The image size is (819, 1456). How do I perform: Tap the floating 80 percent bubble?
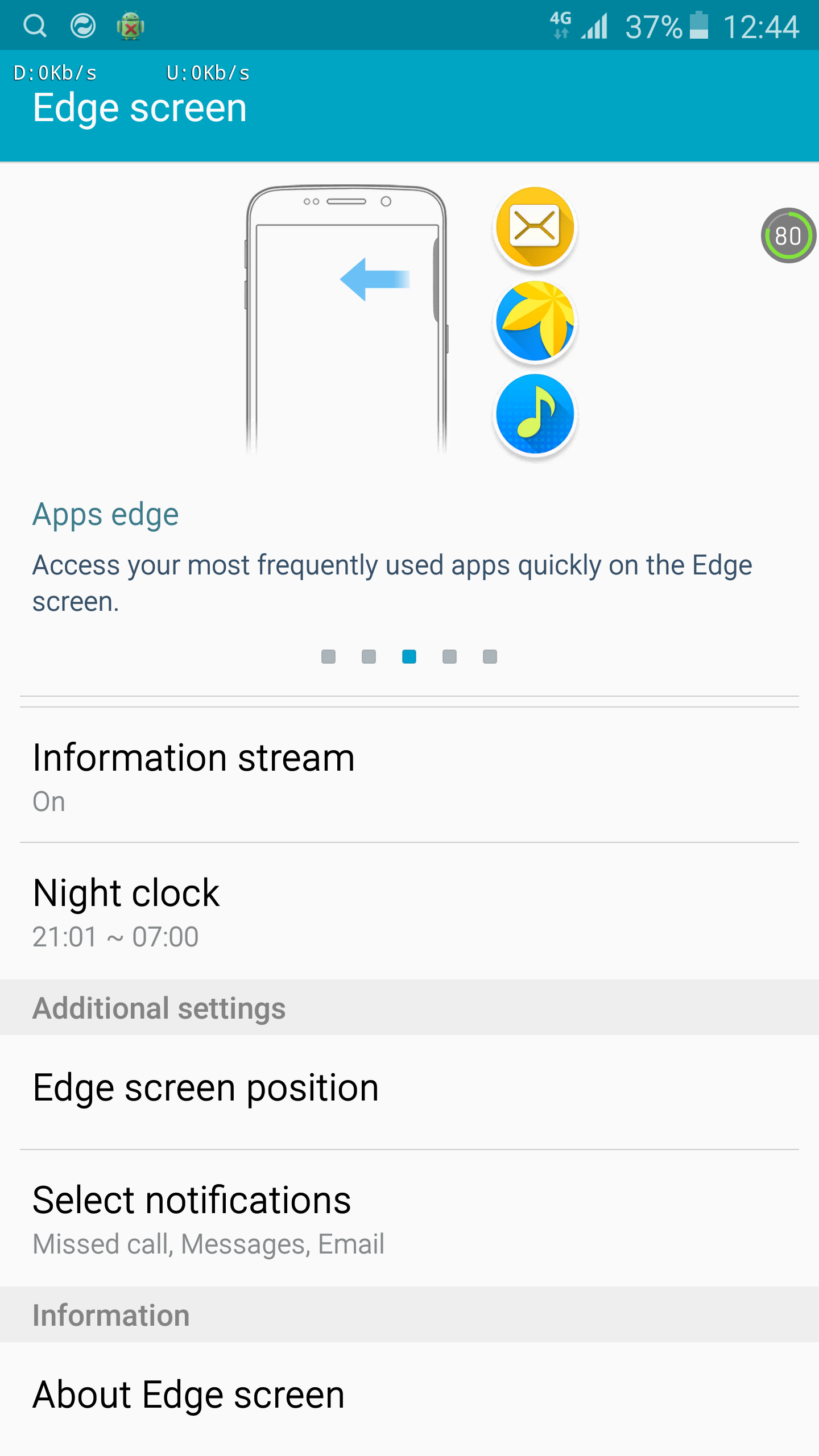click(x=788, y=235)
